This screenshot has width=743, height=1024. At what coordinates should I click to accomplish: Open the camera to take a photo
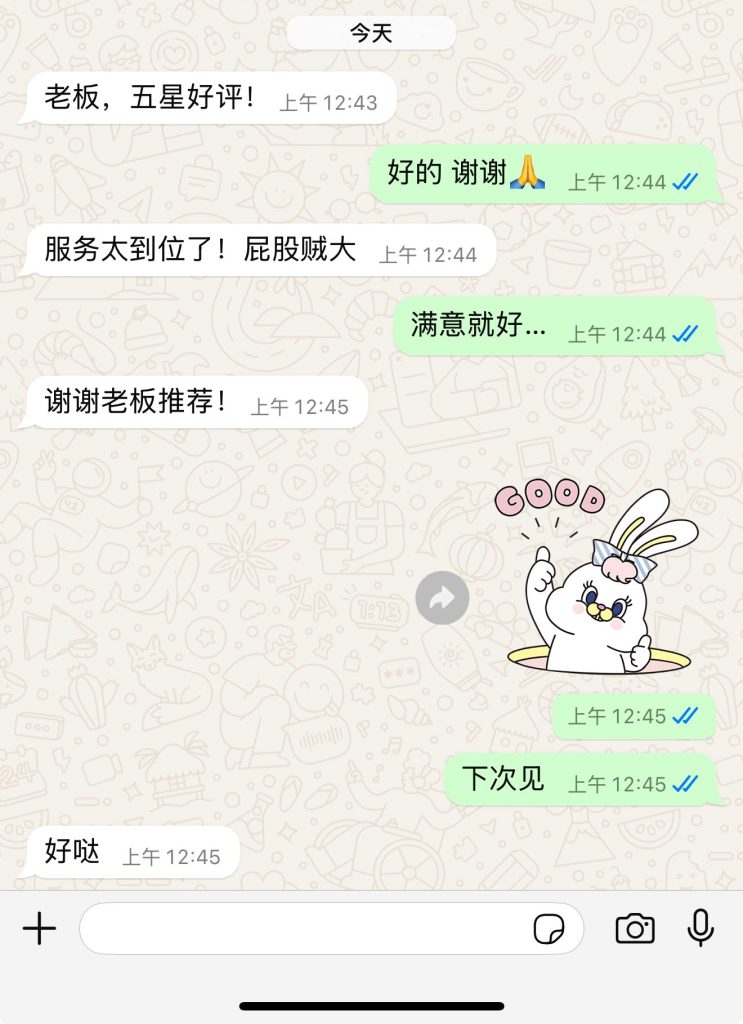634,929
